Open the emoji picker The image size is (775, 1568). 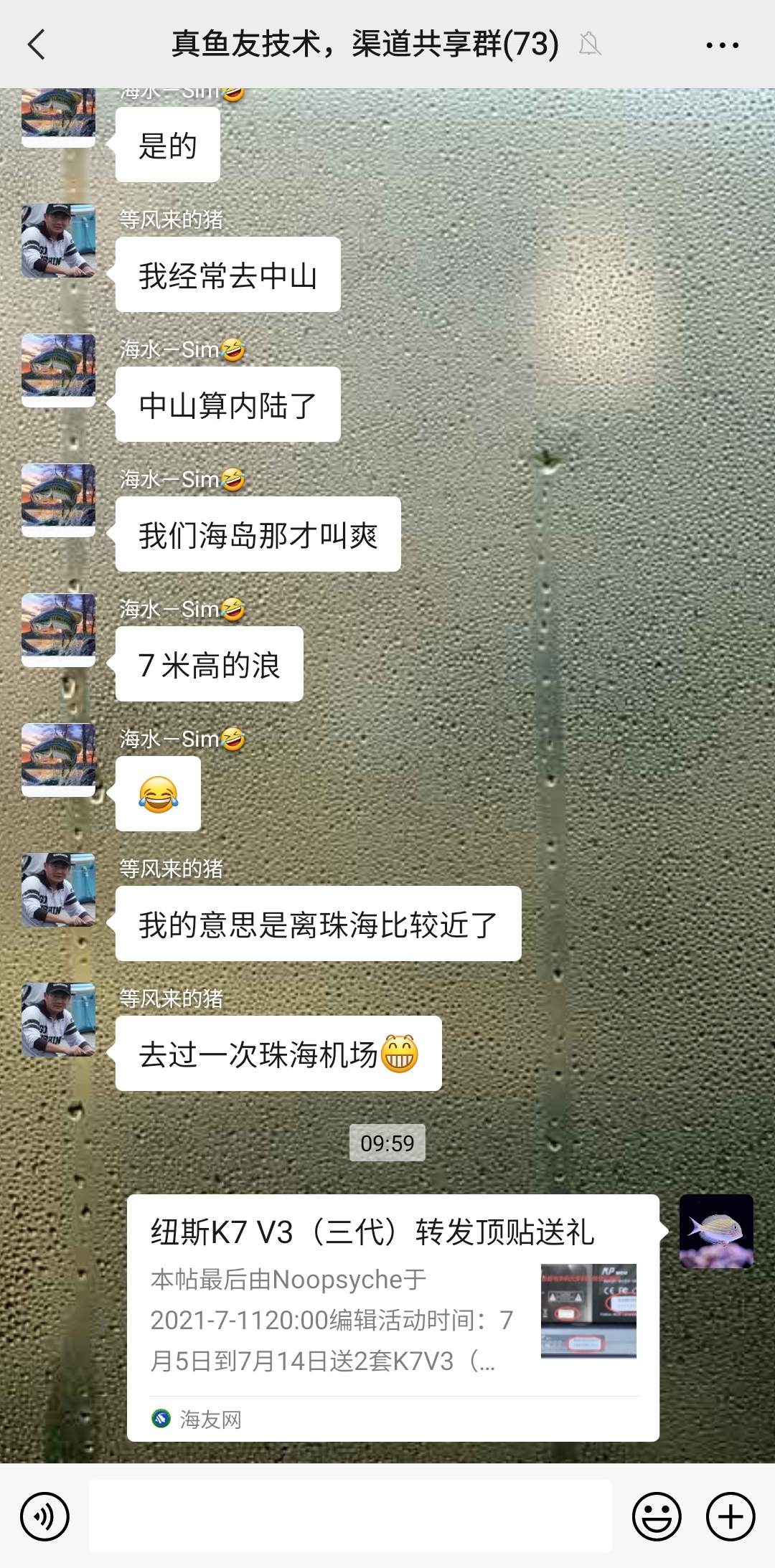click(x=656, y=1516)
